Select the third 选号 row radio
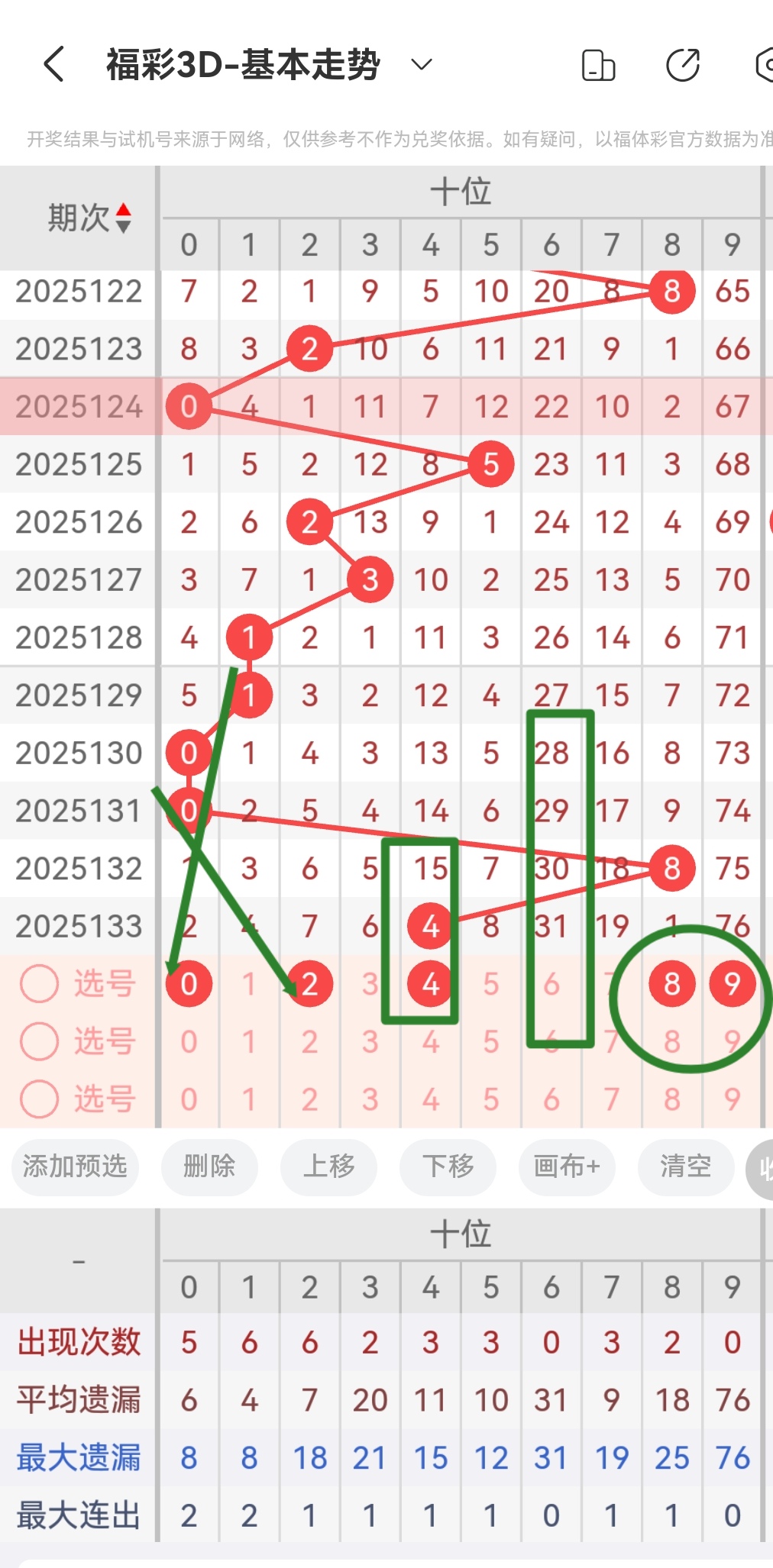Viewport: 773px width, 1568px height. point(40,1099)
